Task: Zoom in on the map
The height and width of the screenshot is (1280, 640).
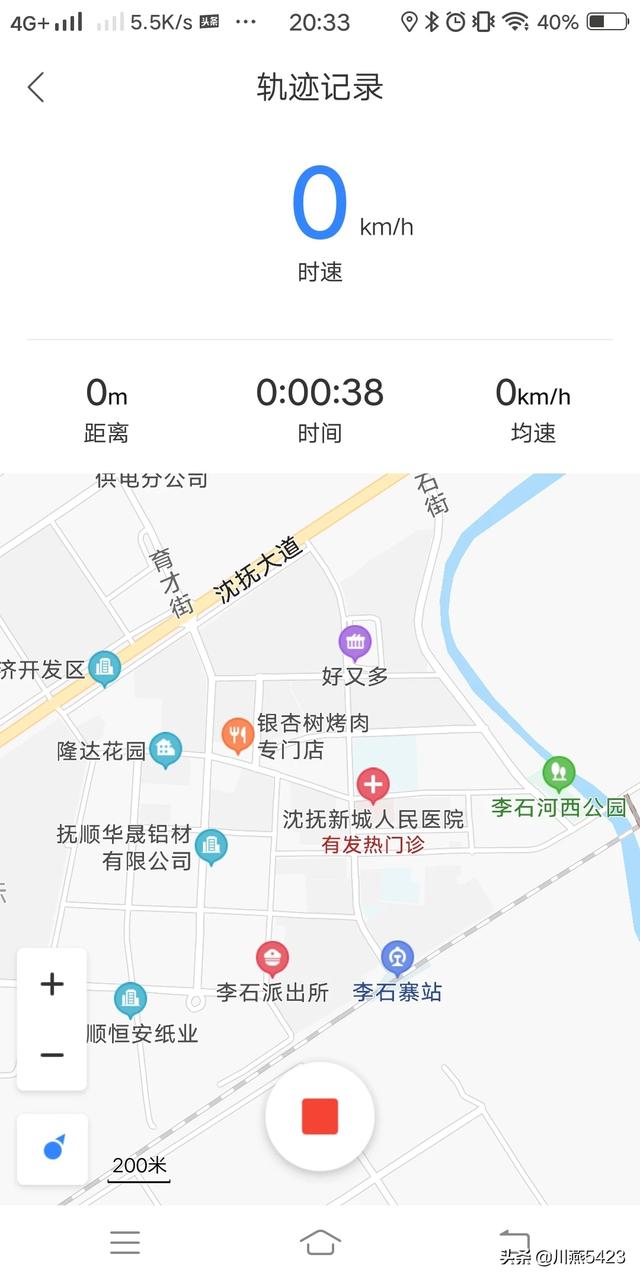Action: pyautogui.click(x=52, y=984)
